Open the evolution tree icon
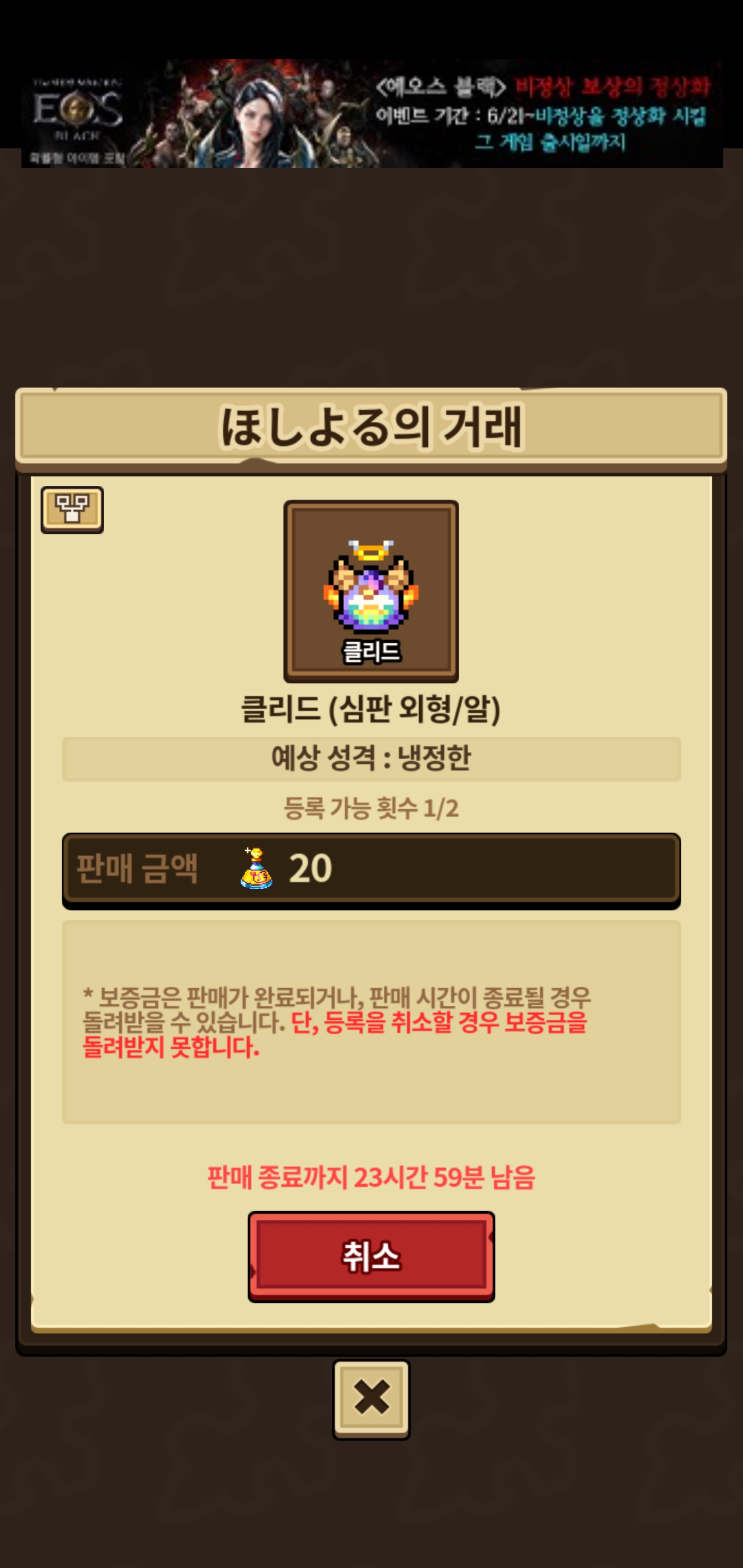The height and width of the screenshot is (1568, 743). (72, 510)
